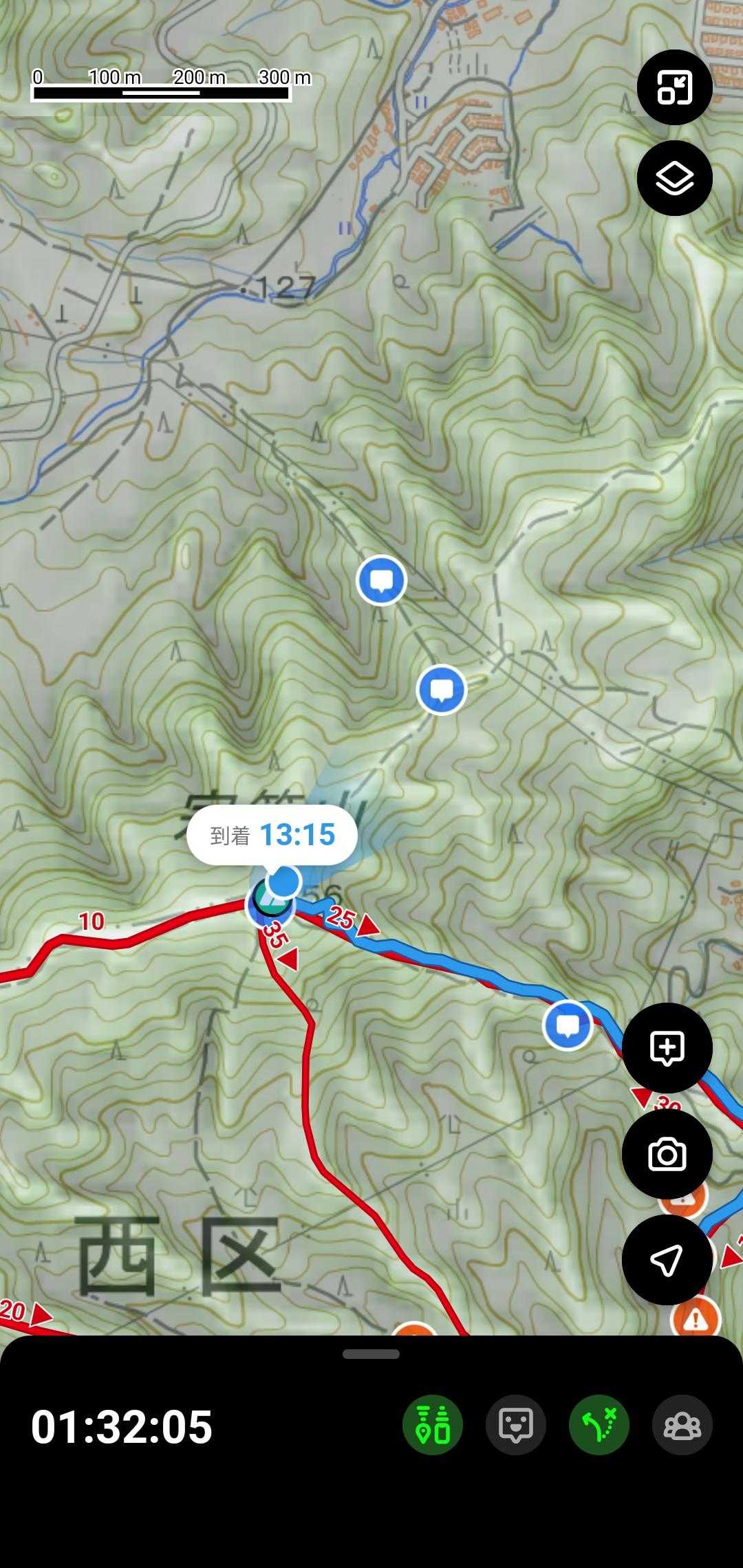Open the camera to take a photo
The image size is (743, 1568).
(667, 1155)
